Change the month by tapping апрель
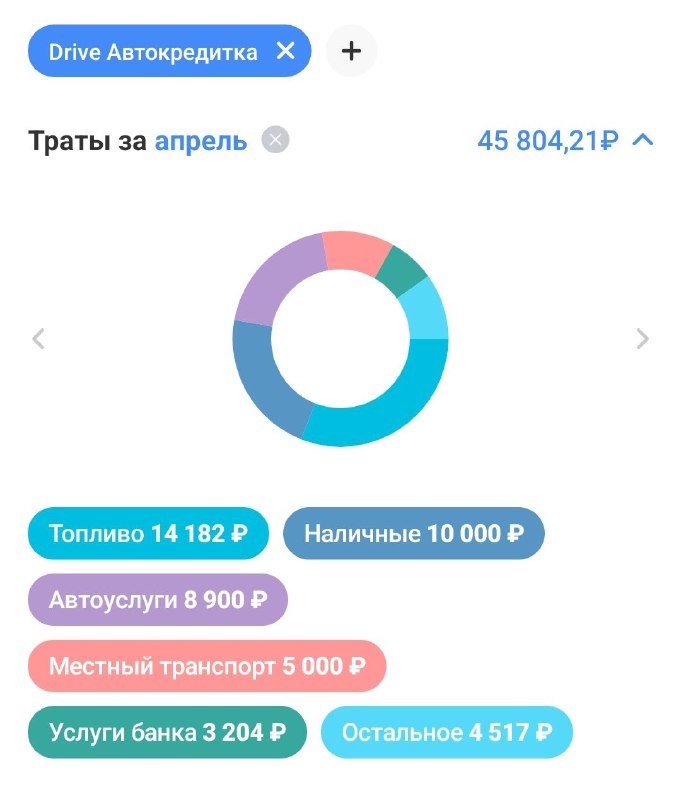Viewport: 681px width, 800px height. coord(201,141)
